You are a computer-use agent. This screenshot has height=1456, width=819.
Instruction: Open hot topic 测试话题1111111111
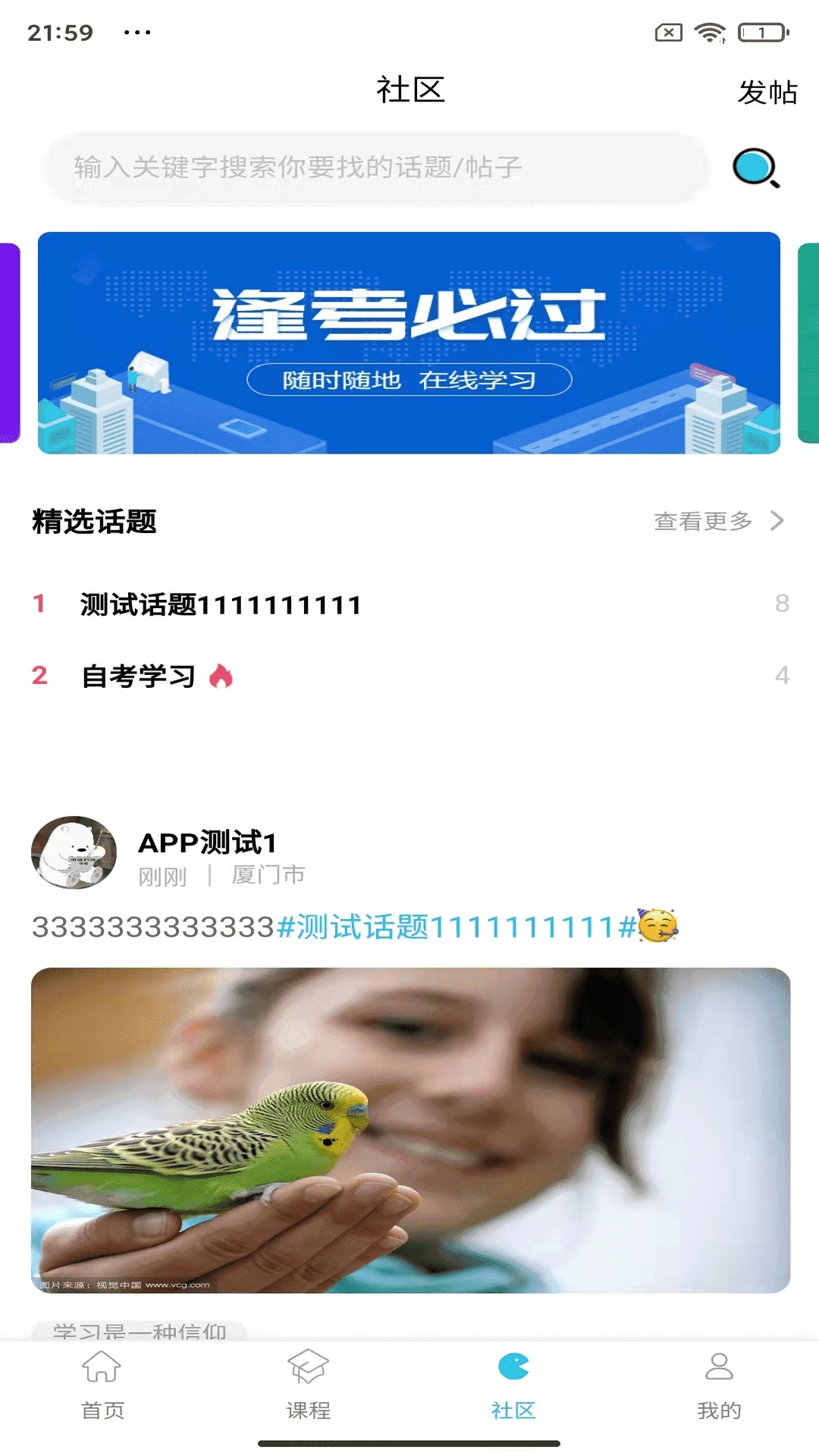coord(220,604)
